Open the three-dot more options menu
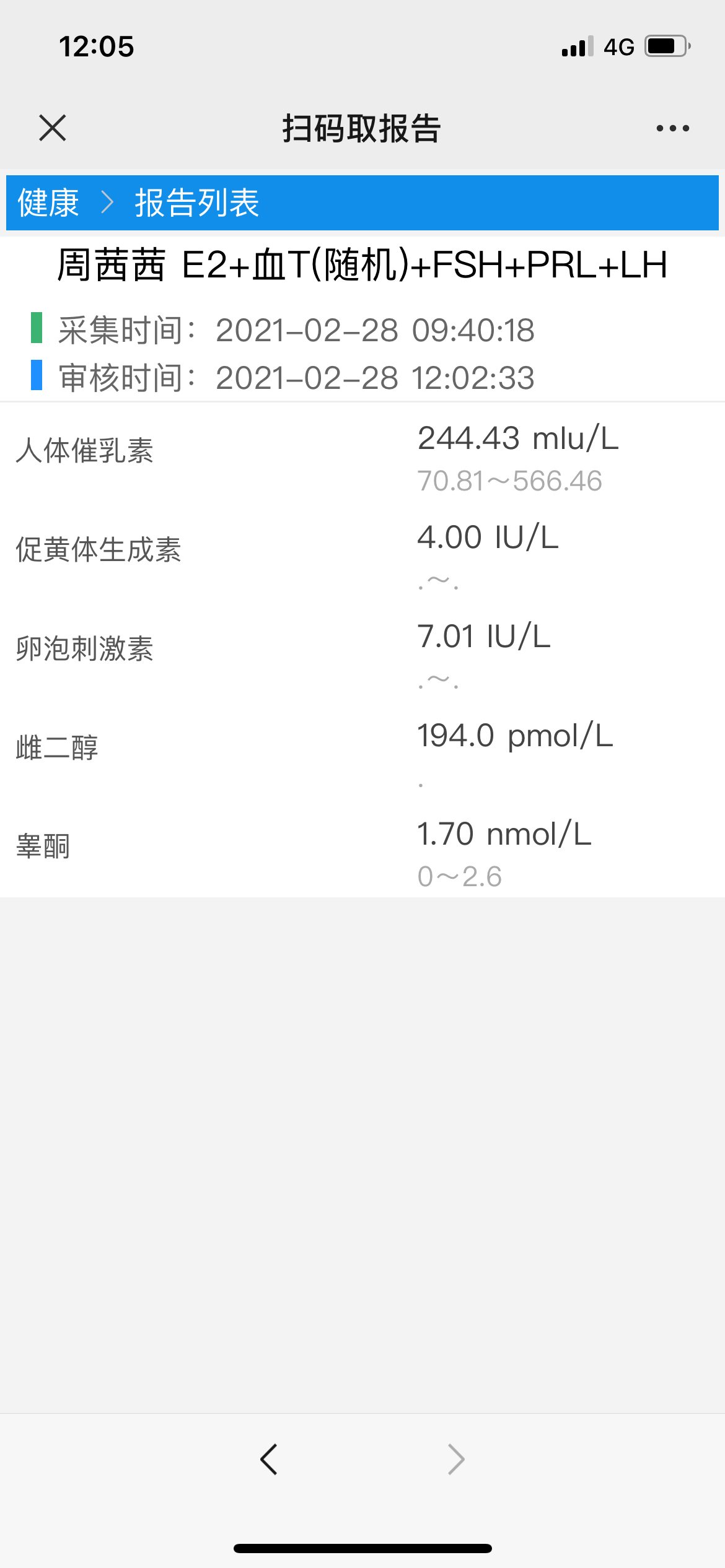Viewport: 725px width, 1568px height. [x=672, y=128]
